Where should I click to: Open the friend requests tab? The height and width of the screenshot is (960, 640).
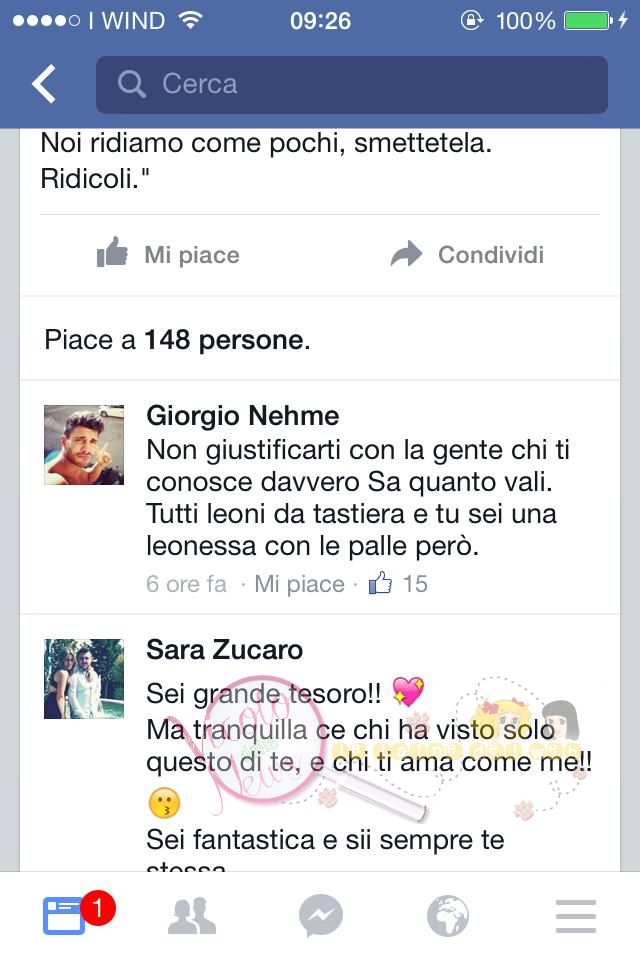click(192, 916)
